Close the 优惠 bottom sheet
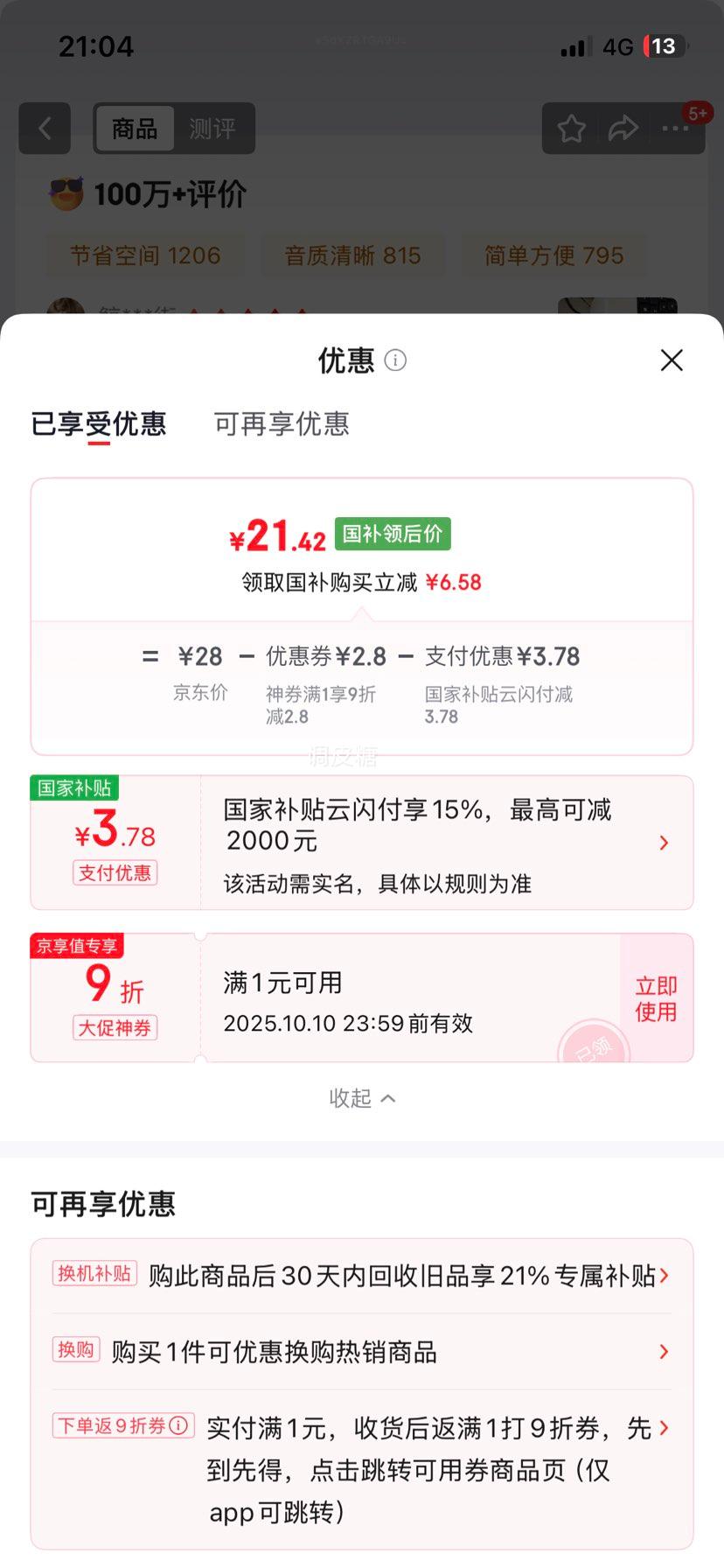Screen dimensions: 724x1568 coord(671,360)
